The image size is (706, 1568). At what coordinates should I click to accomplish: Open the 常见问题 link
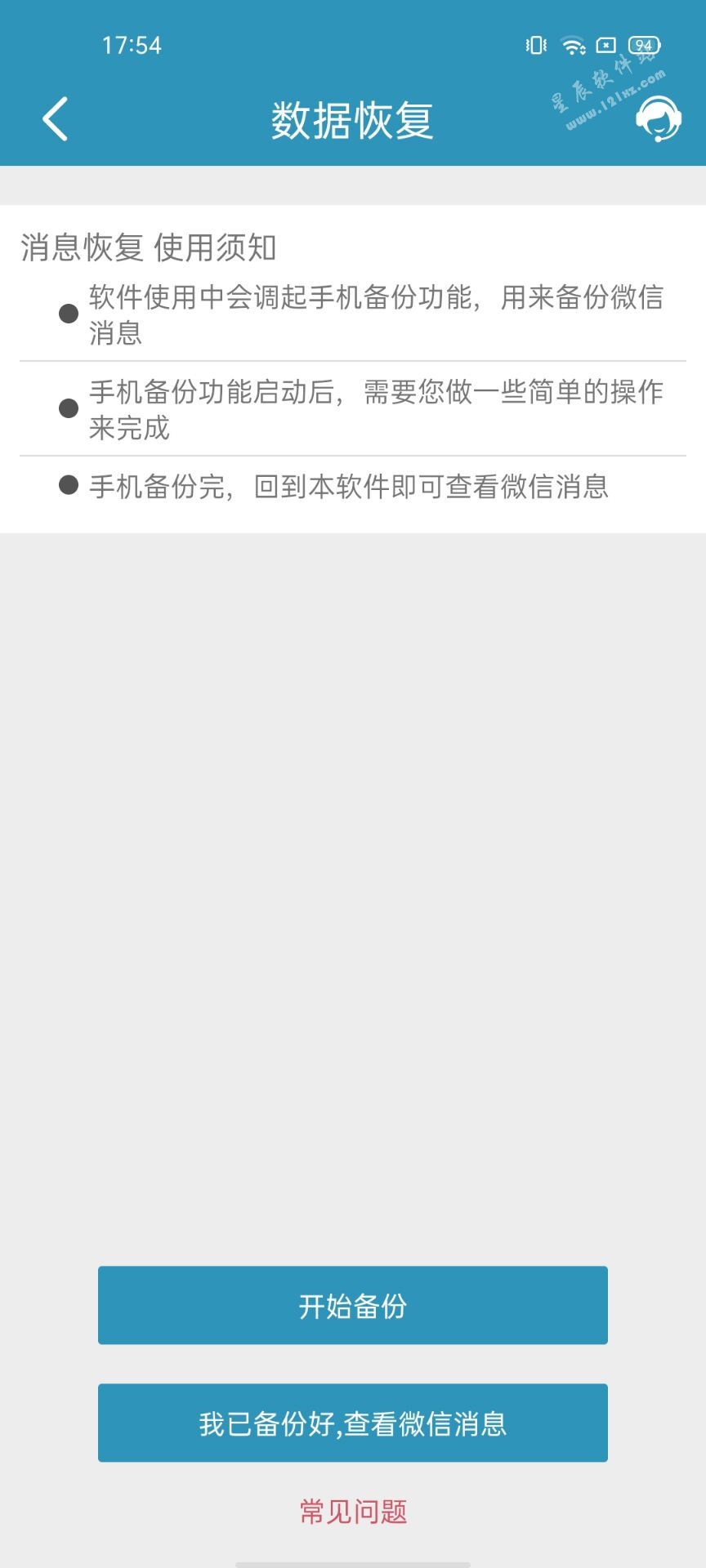353,1512
